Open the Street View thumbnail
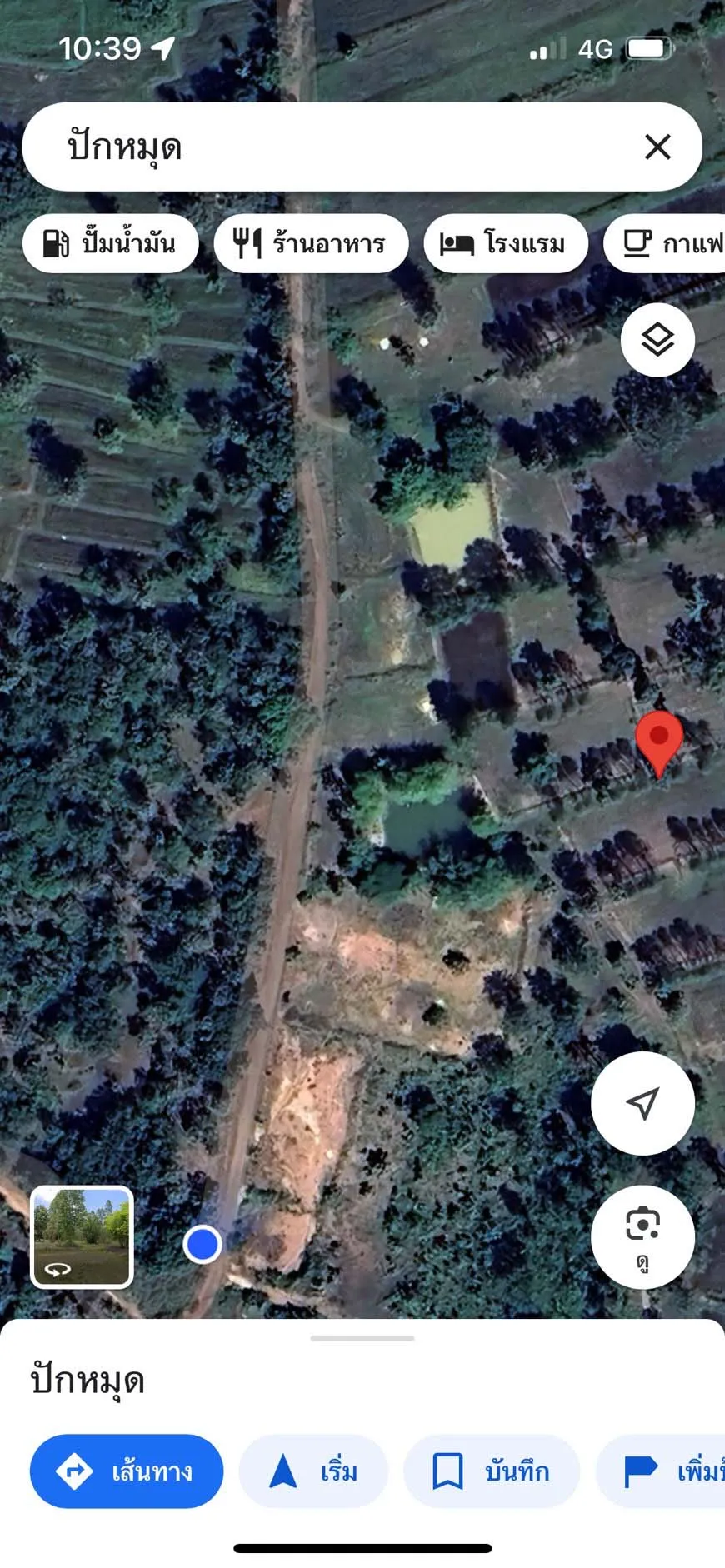This screenshot has width=725, height=1568. coord(82,1237)
